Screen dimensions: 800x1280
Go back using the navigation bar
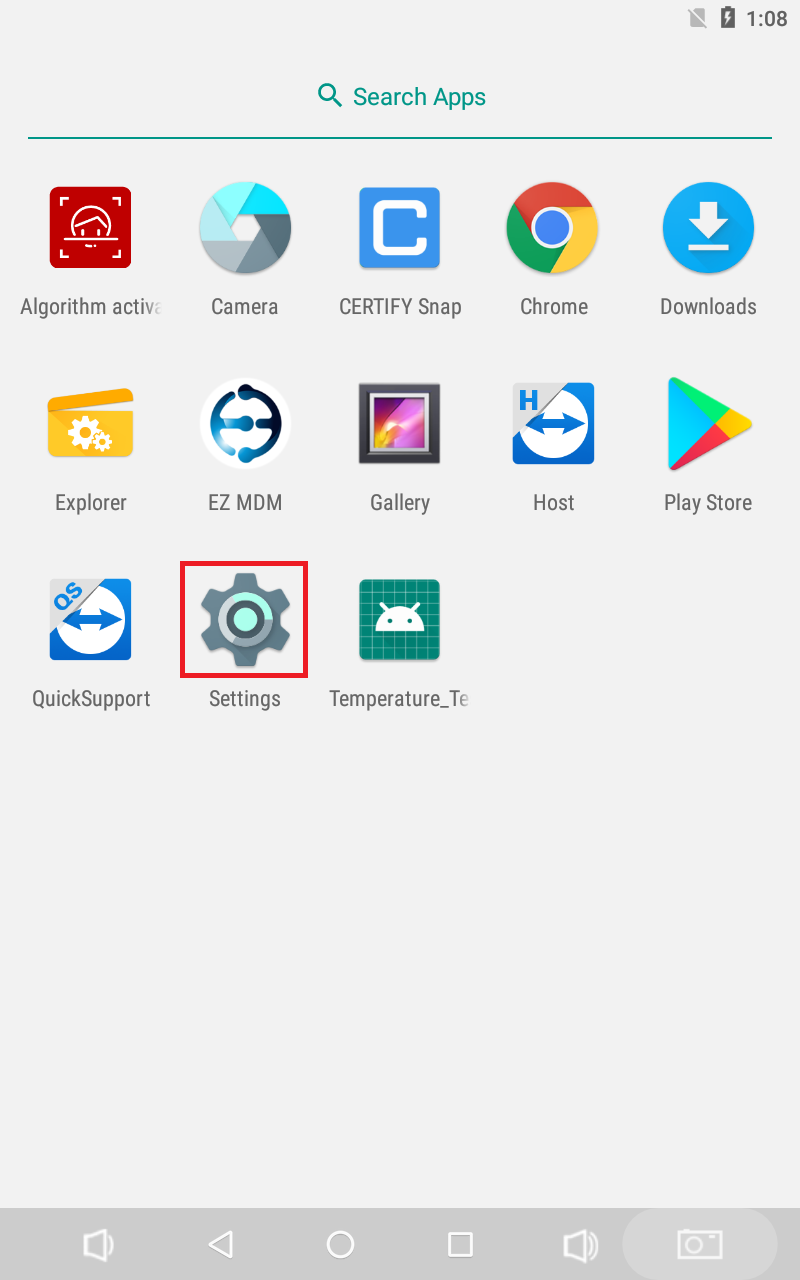(221, 1244)
